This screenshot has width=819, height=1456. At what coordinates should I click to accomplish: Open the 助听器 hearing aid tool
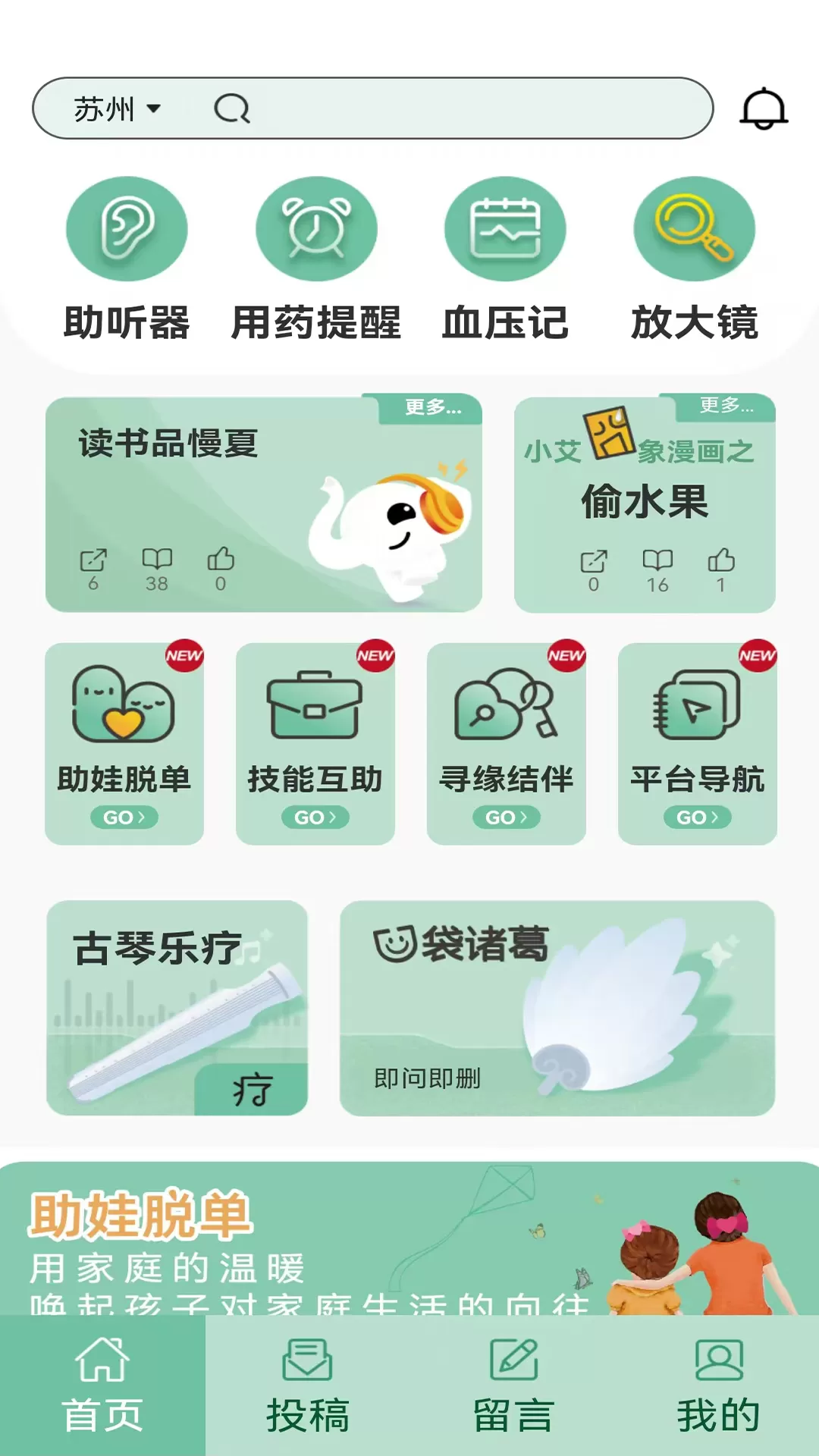pos(127,259)
